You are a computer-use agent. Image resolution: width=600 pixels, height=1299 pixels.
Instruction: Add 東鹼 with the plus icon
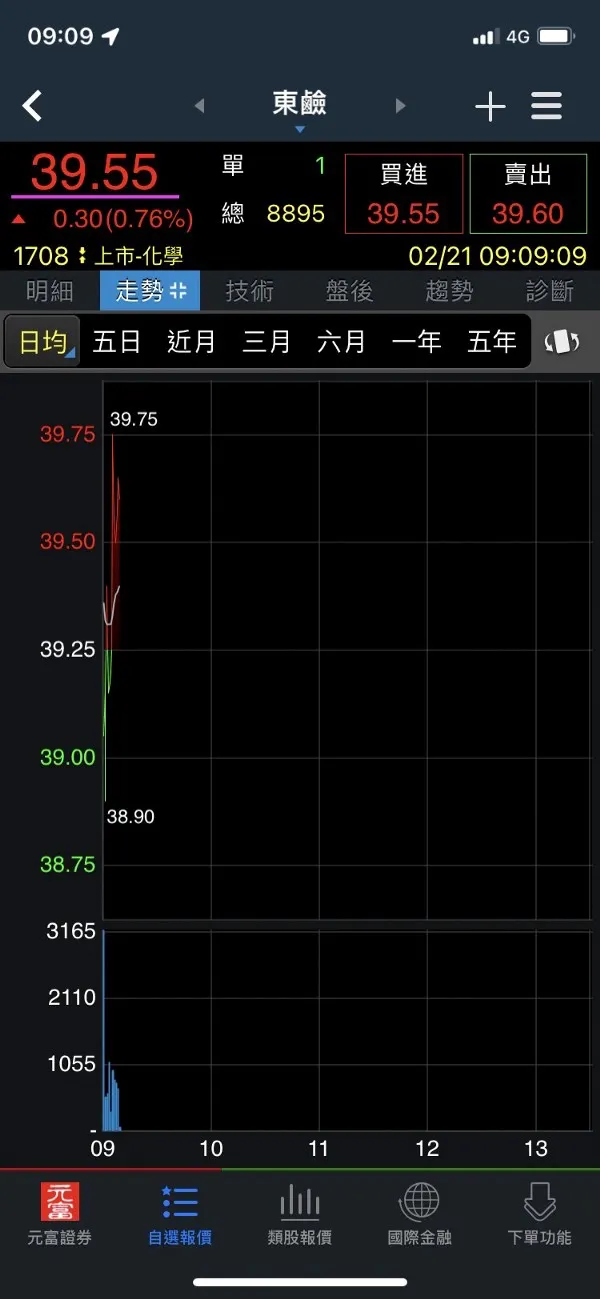(x=490, y=106)
